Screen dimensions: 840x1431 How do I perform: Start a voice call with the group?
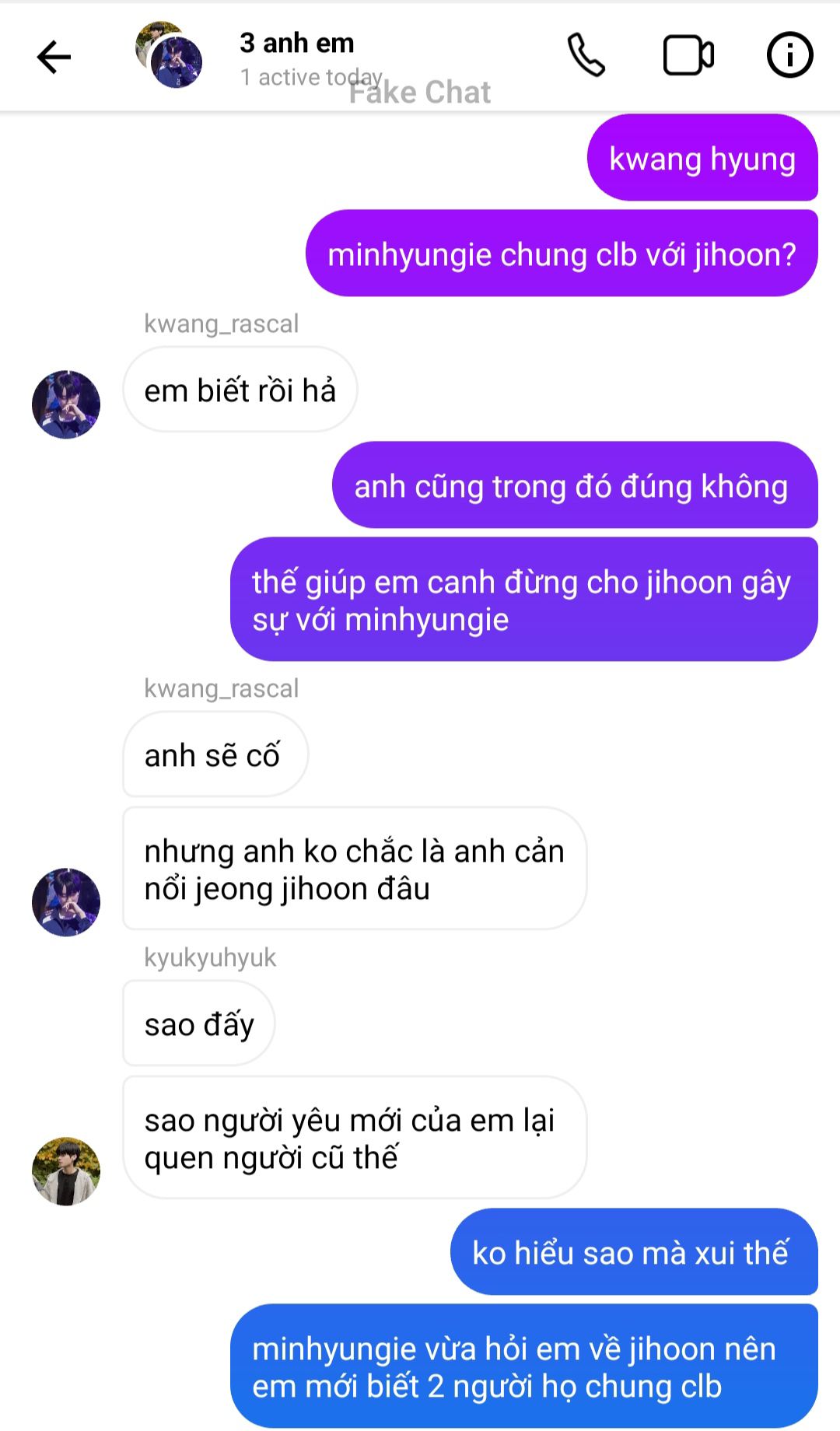click(x=586, y=55)
